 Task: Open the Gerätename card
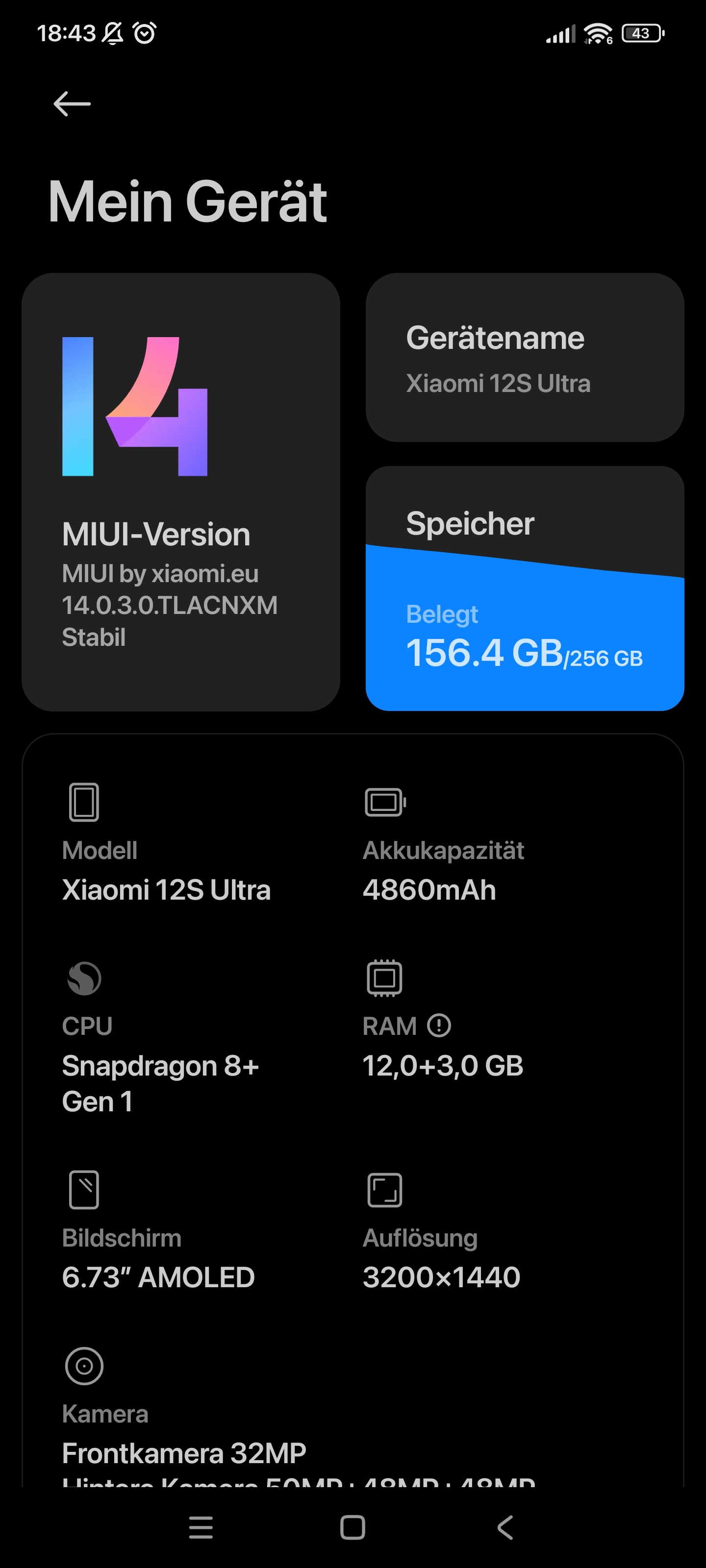click(525, 357)
